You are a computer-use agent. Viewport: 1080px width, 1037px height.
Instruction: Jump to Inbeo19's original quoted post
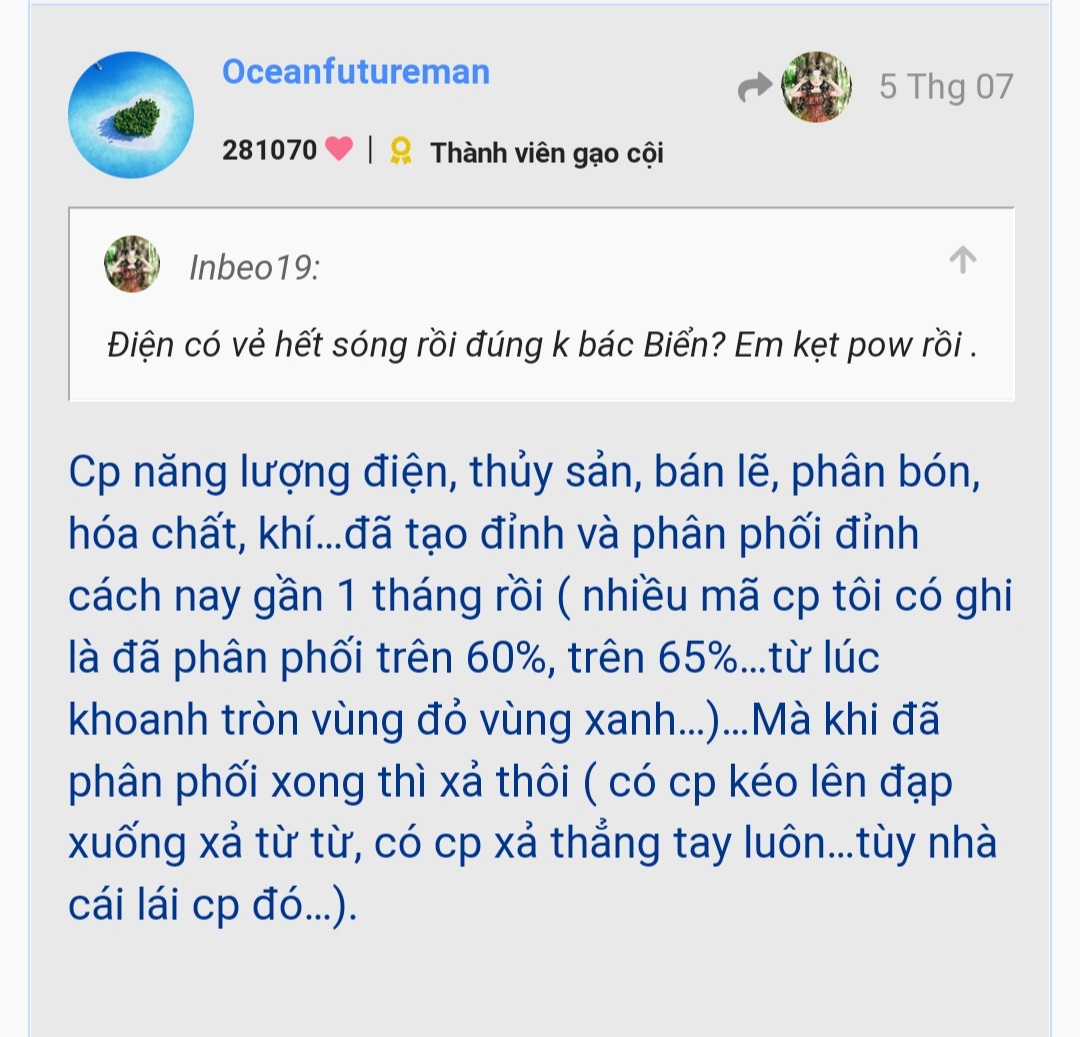click(962, 261)
